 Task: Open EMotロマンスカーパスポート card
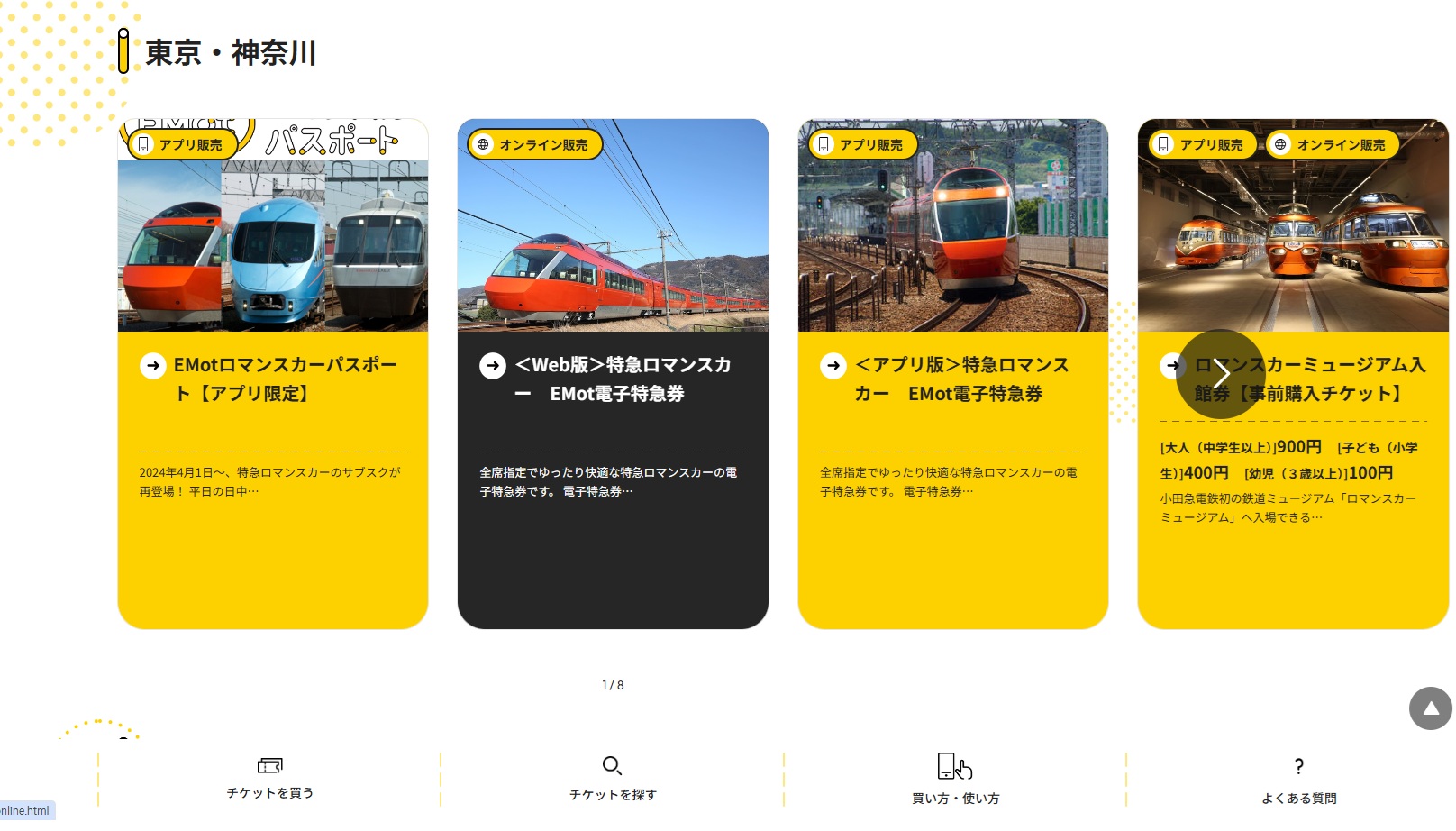[272, 379]
